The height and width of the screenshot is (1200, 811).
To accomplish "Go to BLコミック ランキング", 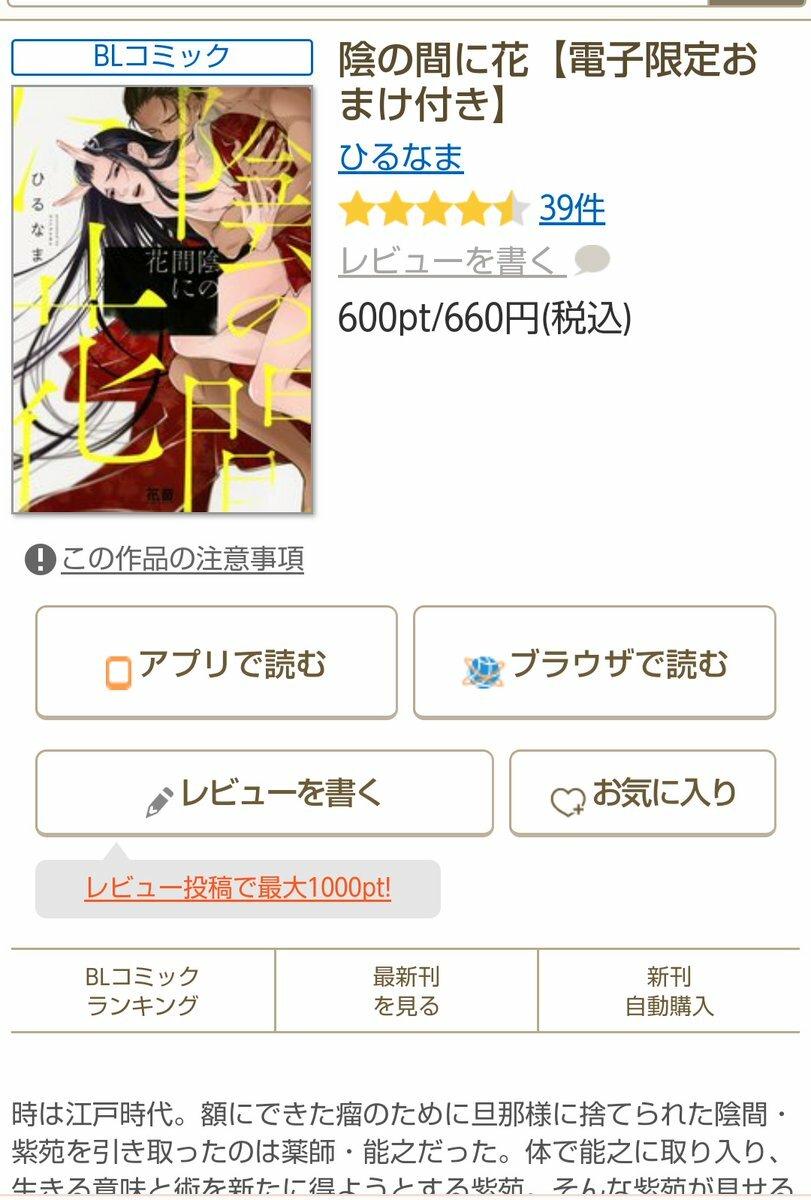I will [143, 990].
